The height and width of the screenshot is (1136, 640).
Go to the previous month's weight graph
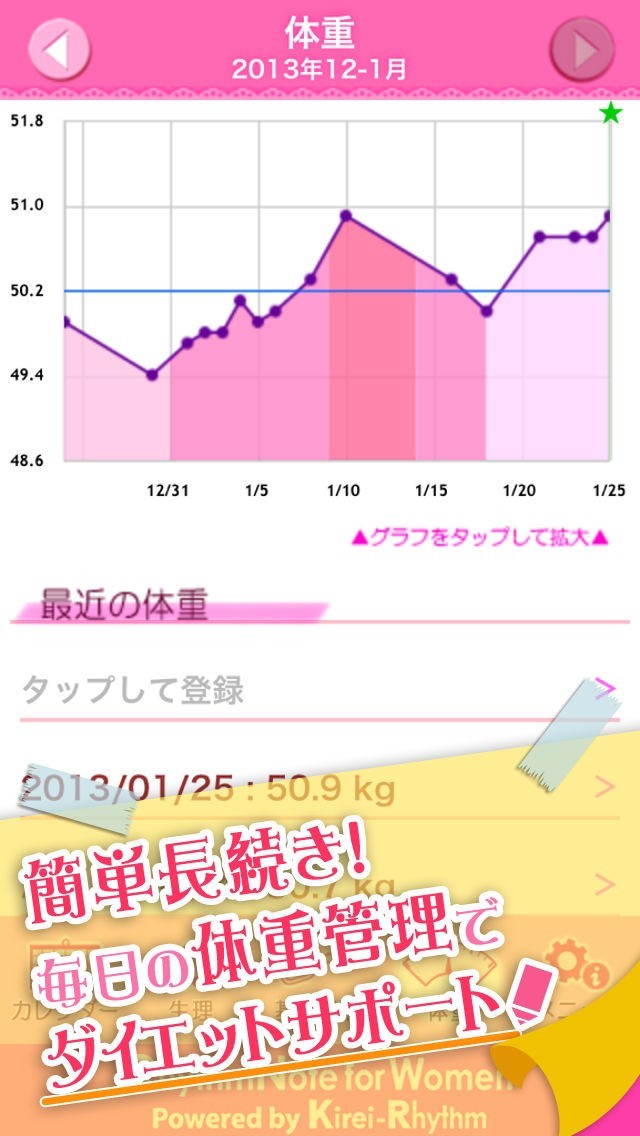pos(59,47)
